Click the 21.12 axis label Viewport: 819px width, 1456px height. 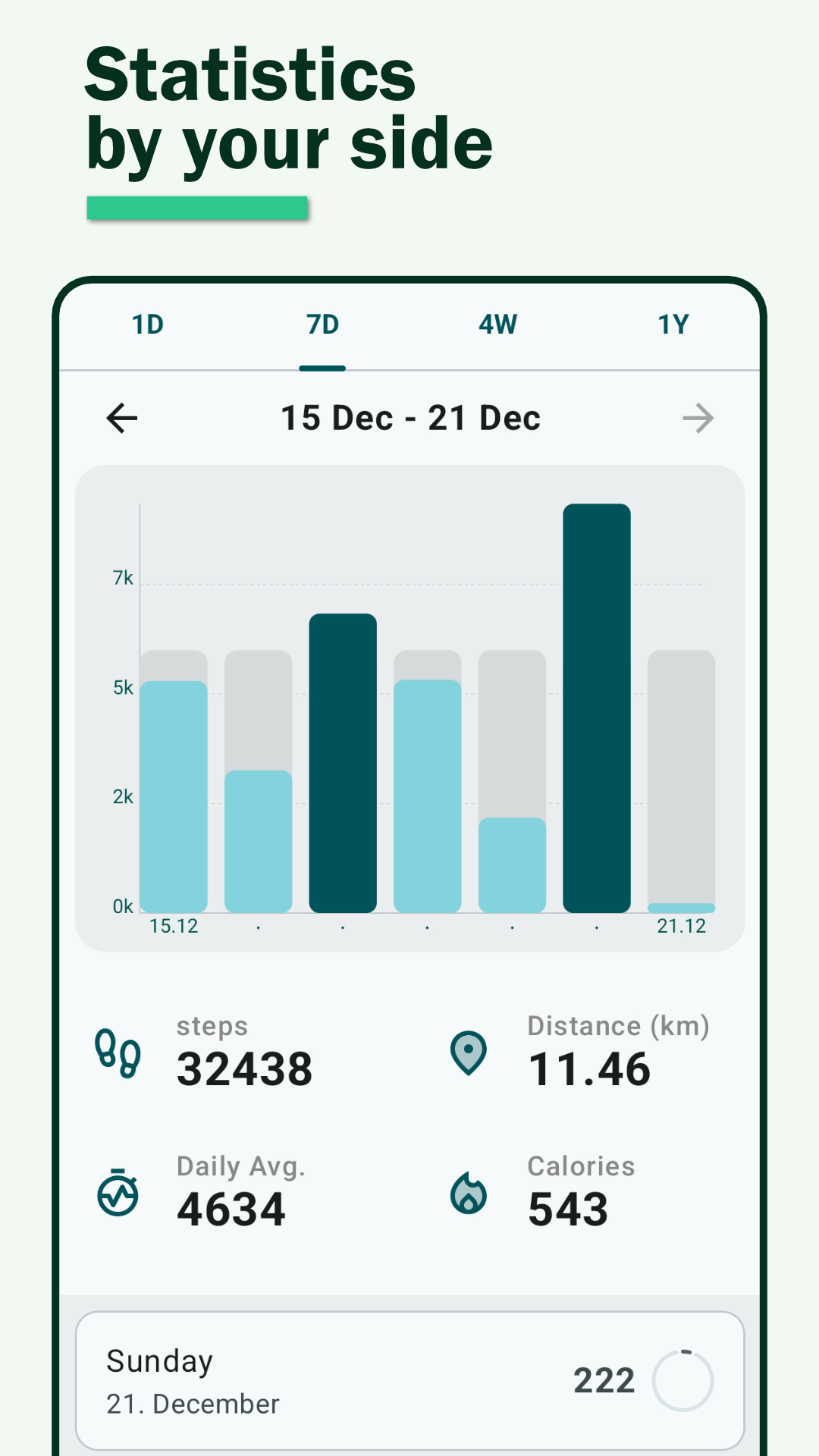(x=680, y=926)
